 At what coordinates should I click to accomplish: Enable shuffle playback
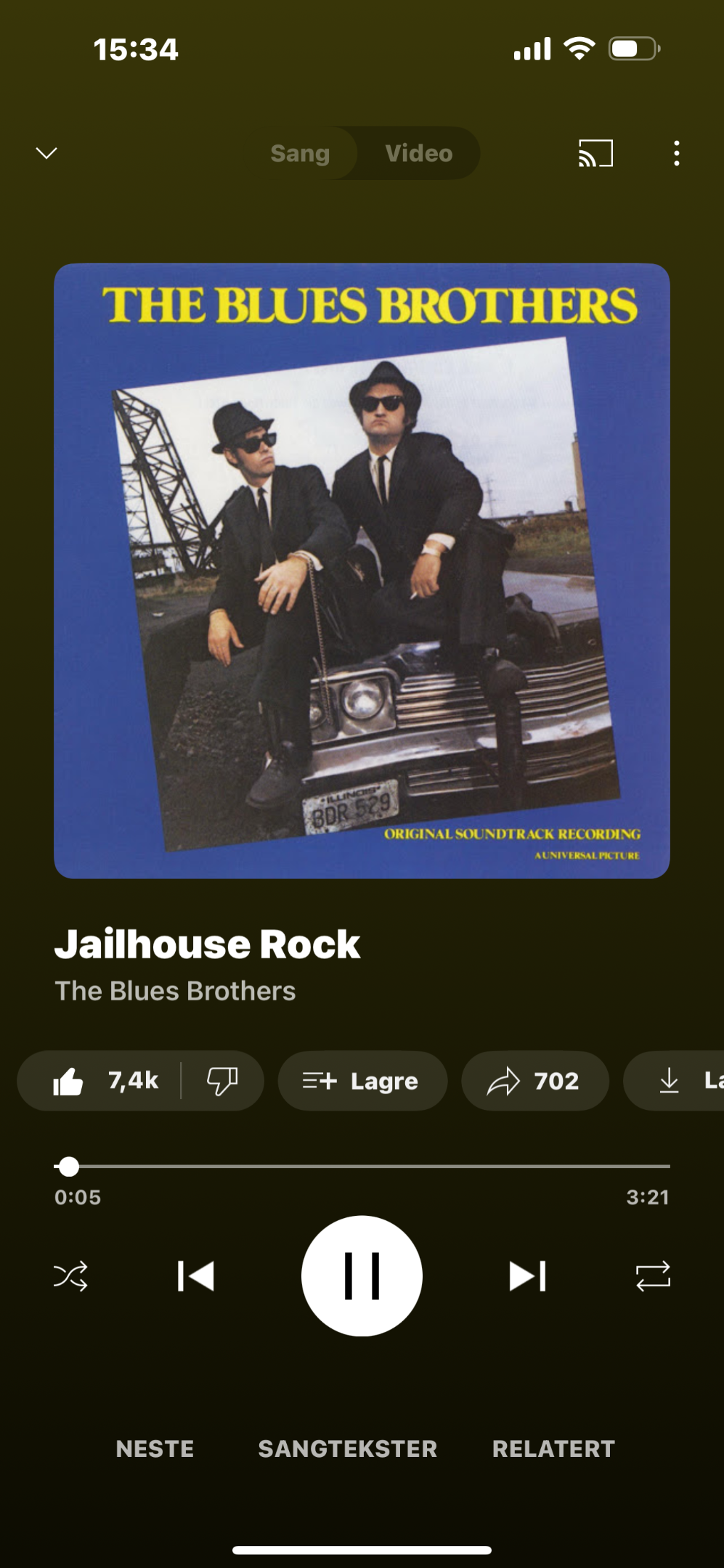70,1276
